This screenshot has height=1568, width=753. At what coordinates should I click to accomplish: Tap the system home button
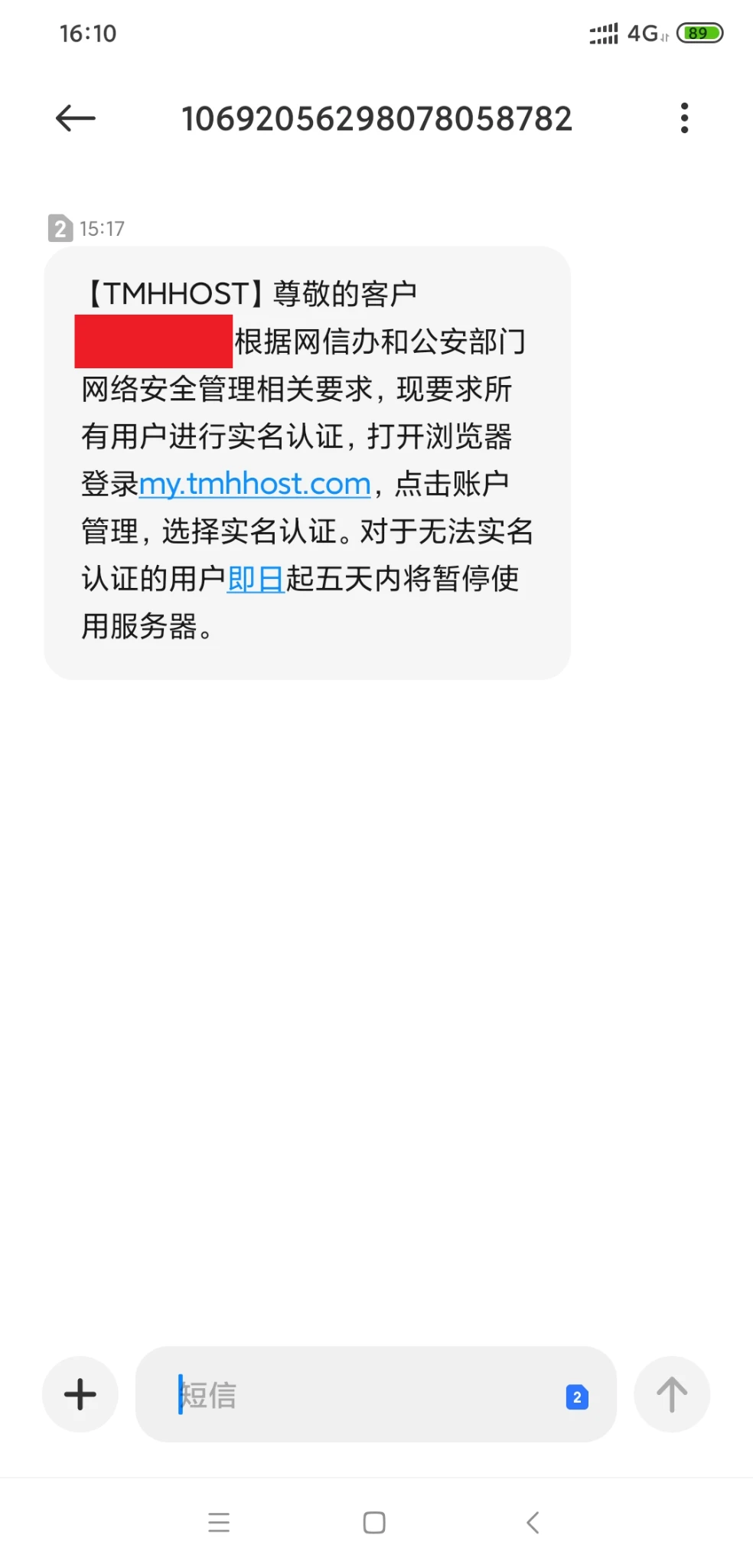click(374, 1523)
